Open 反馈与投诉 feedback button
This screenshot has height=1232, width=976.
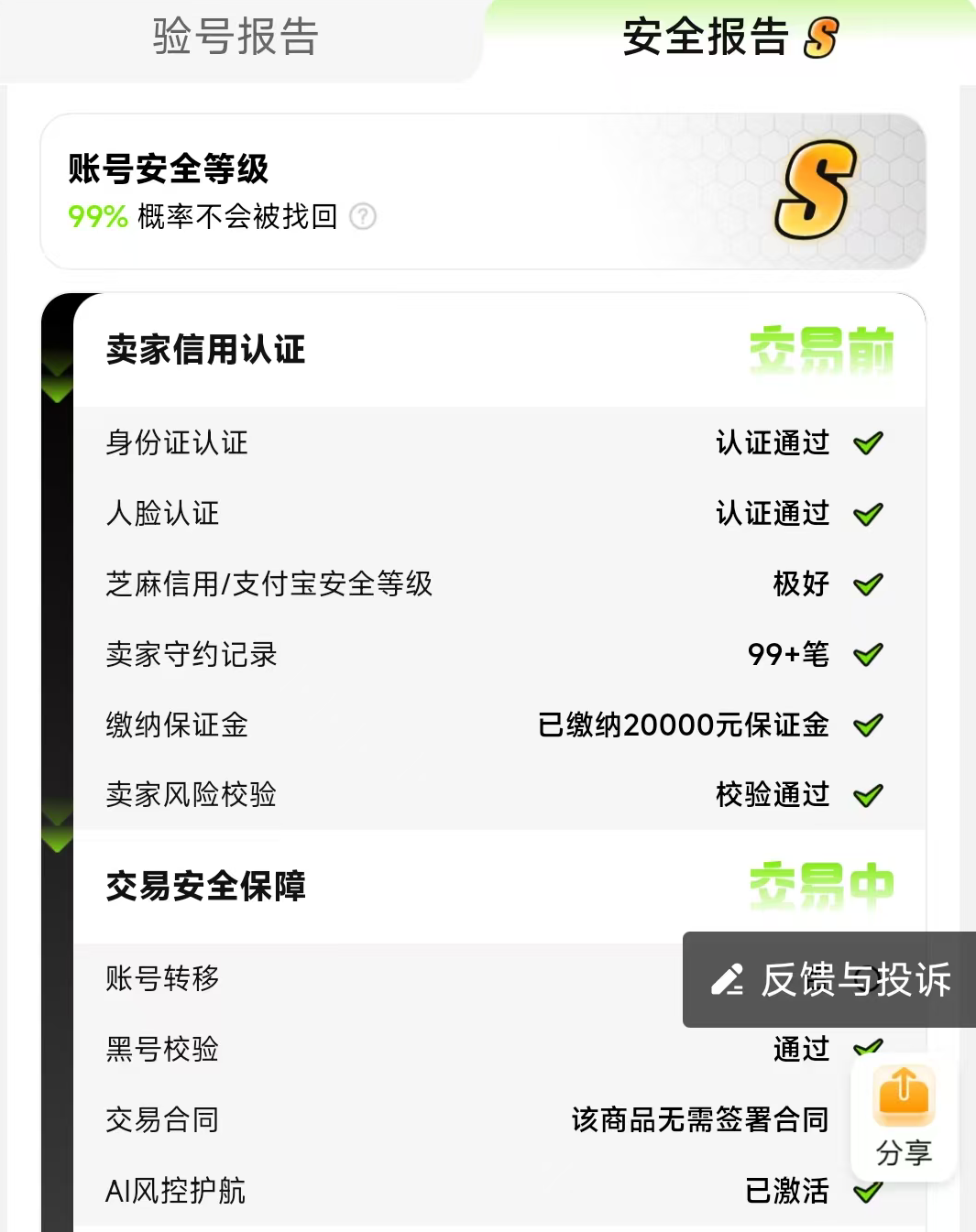(x=829, y=979)
